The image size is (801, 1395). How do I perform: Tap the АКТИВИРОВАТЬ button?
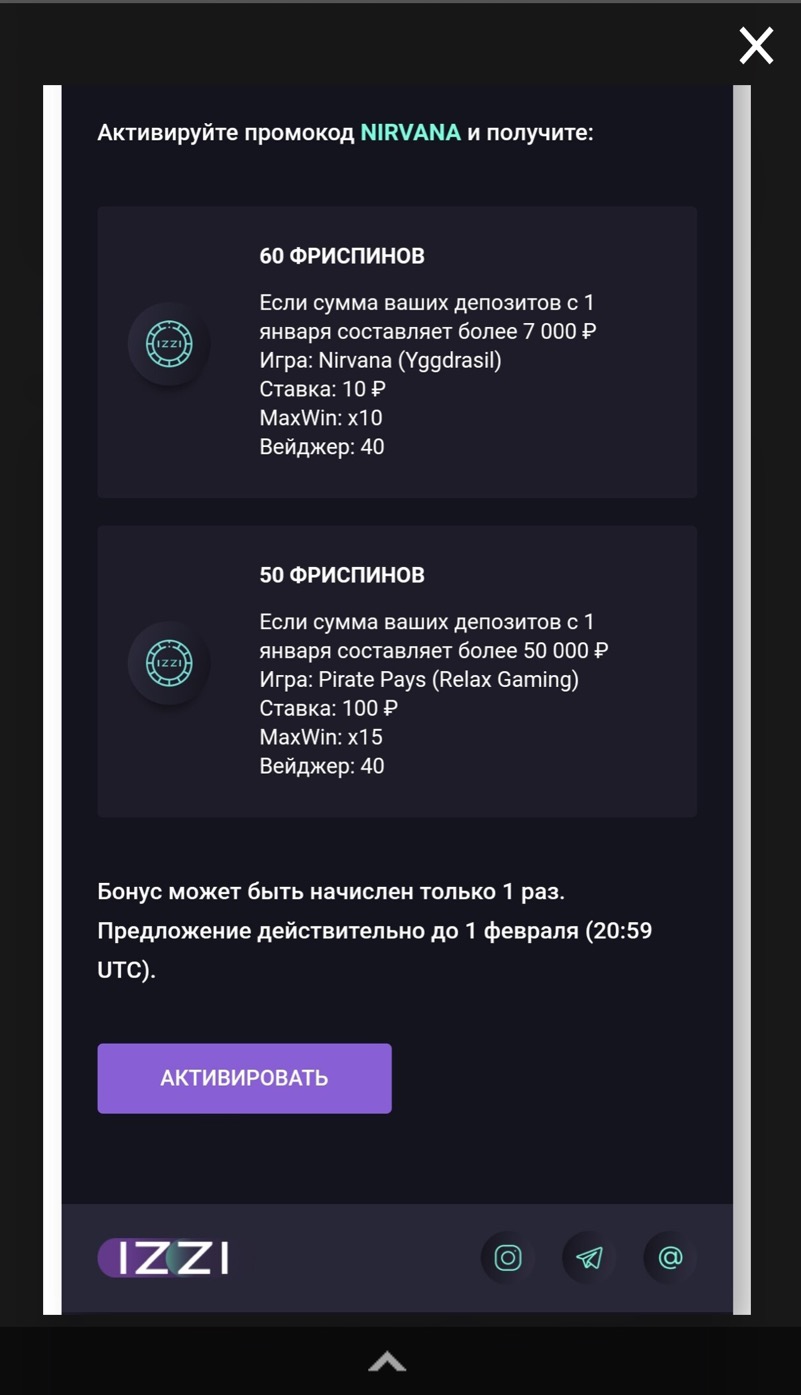(x=244, y=1078)
